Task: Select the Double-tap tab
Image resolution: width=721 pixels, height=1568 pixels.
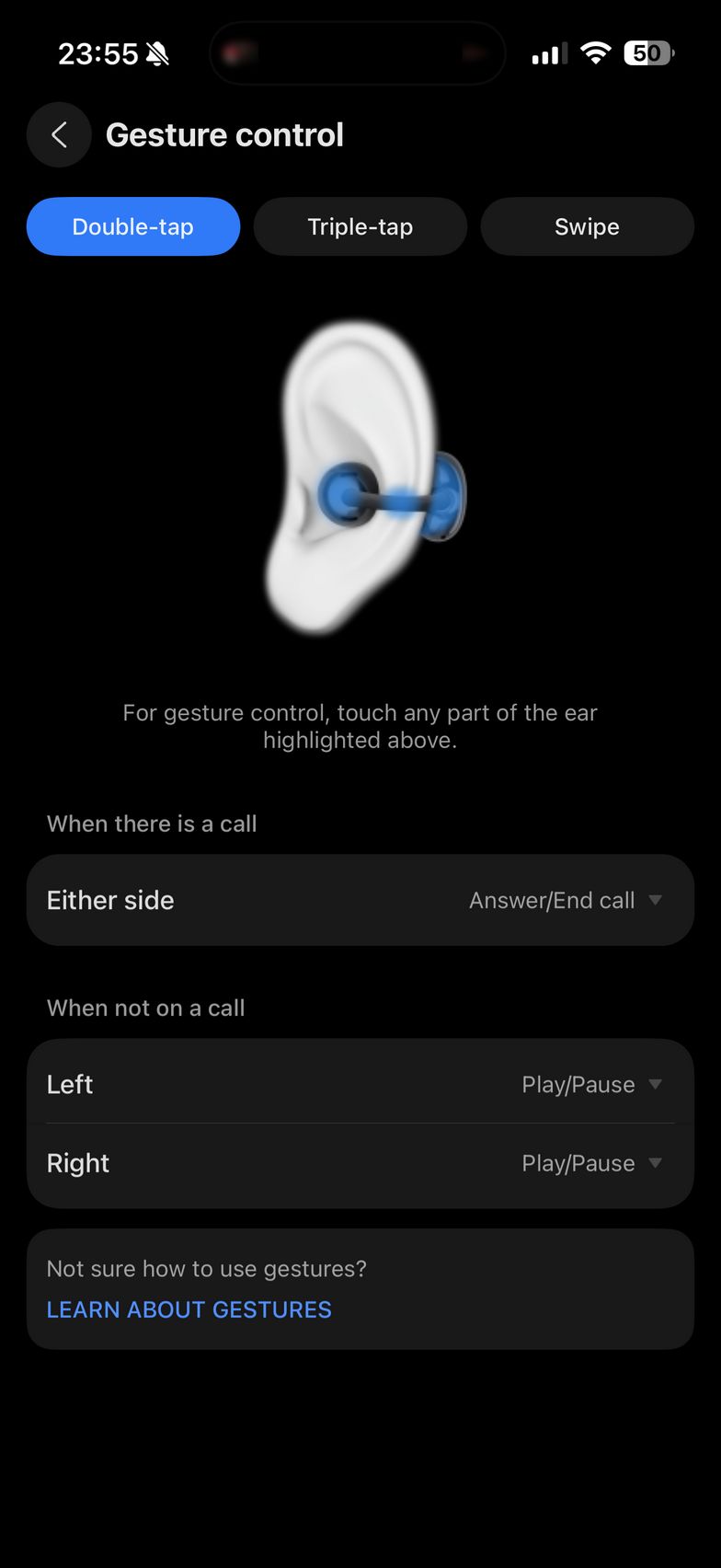Action: coord(133,226)
